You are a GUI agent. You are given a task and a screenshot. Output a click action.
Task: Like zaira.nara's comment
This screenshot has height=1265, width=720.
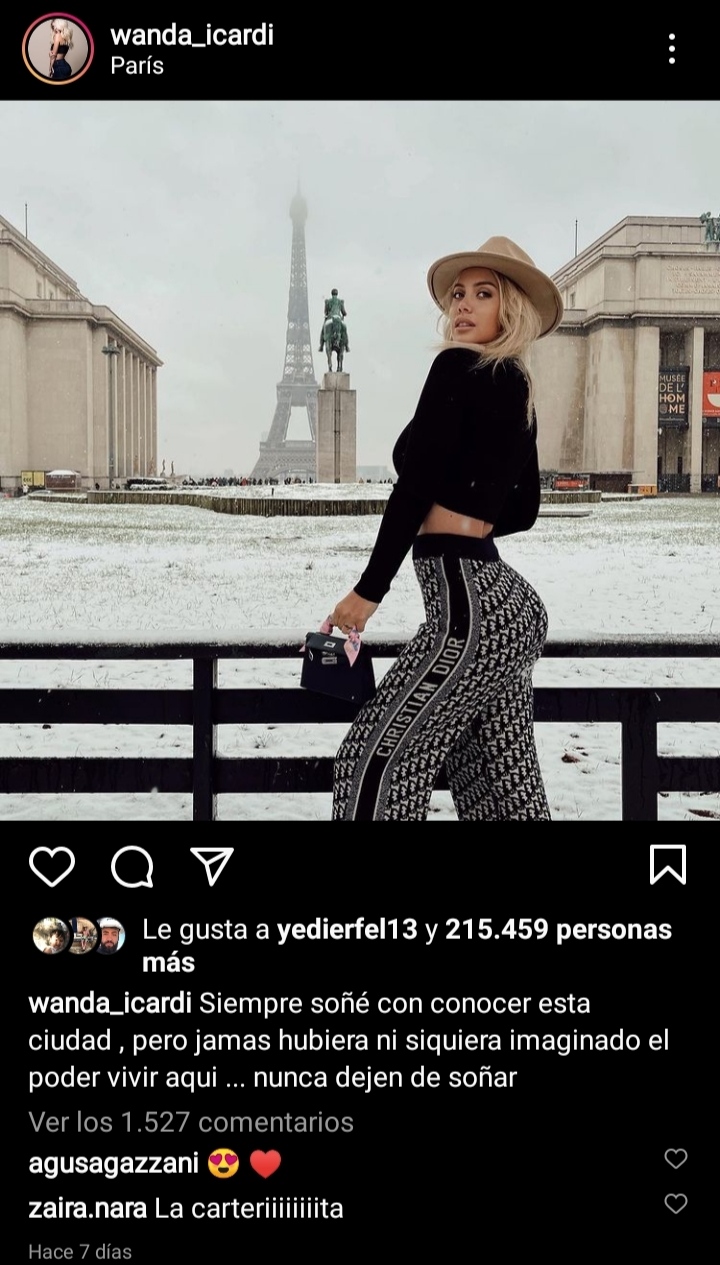click(676, 1203)
